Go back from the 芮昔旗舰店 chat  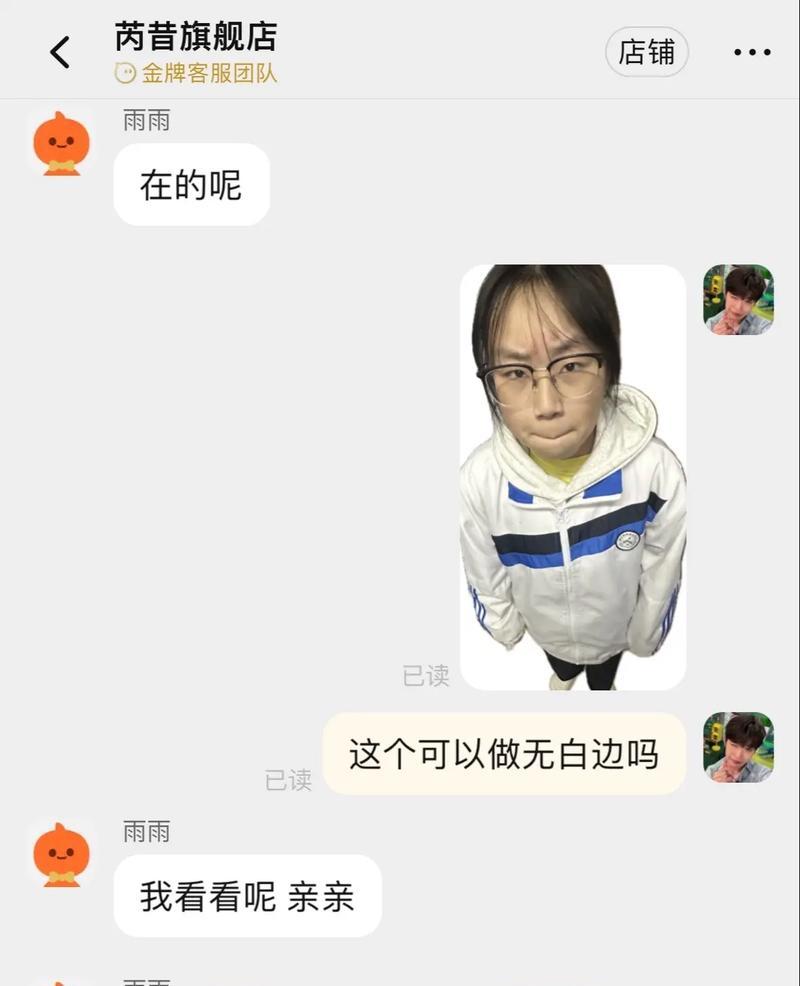pos(60,52)
